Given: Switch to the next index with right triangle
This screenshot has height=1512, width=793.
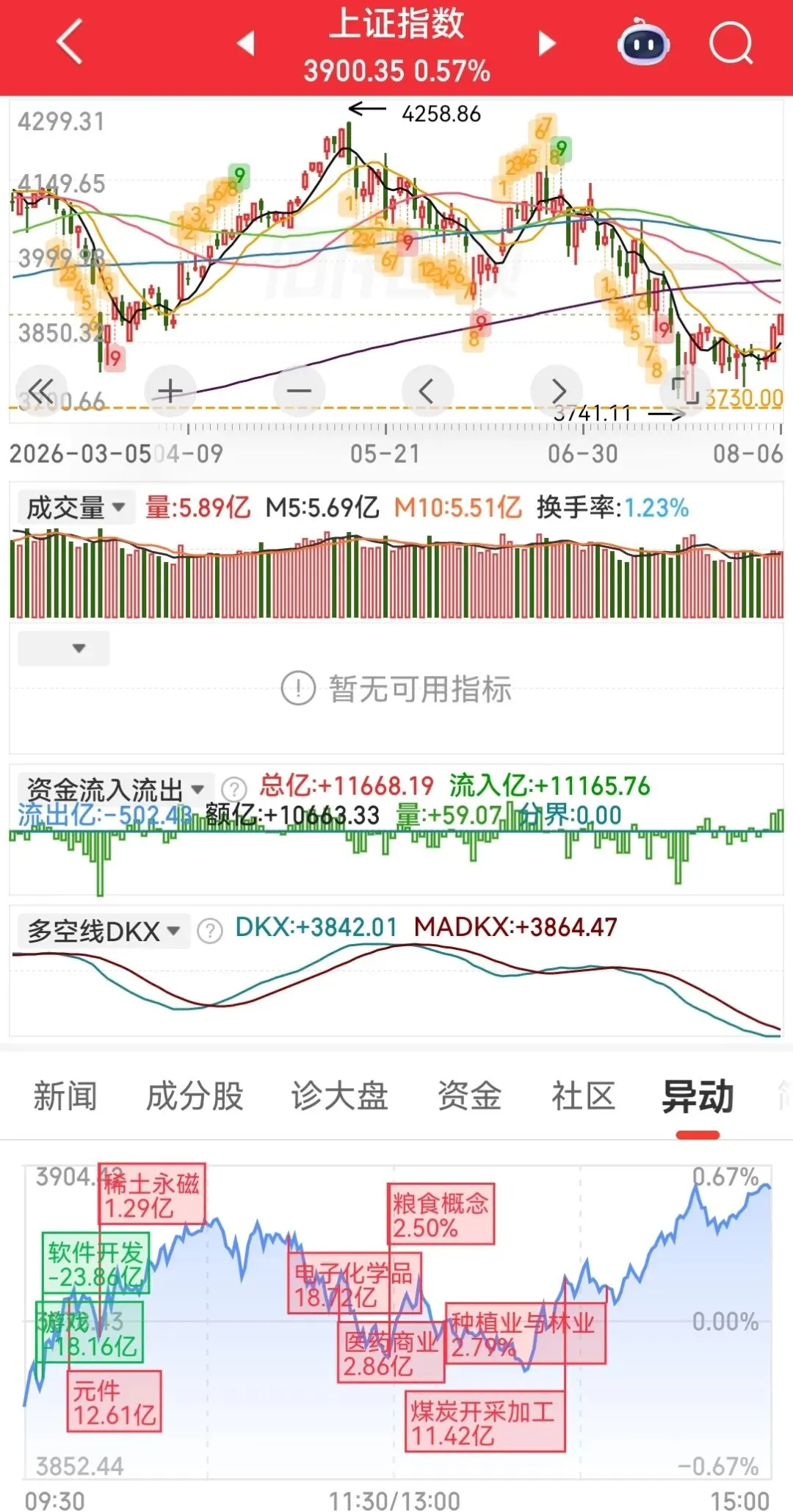Looking at the screenshot, I should pyautogui.click(x=547, y=43).
